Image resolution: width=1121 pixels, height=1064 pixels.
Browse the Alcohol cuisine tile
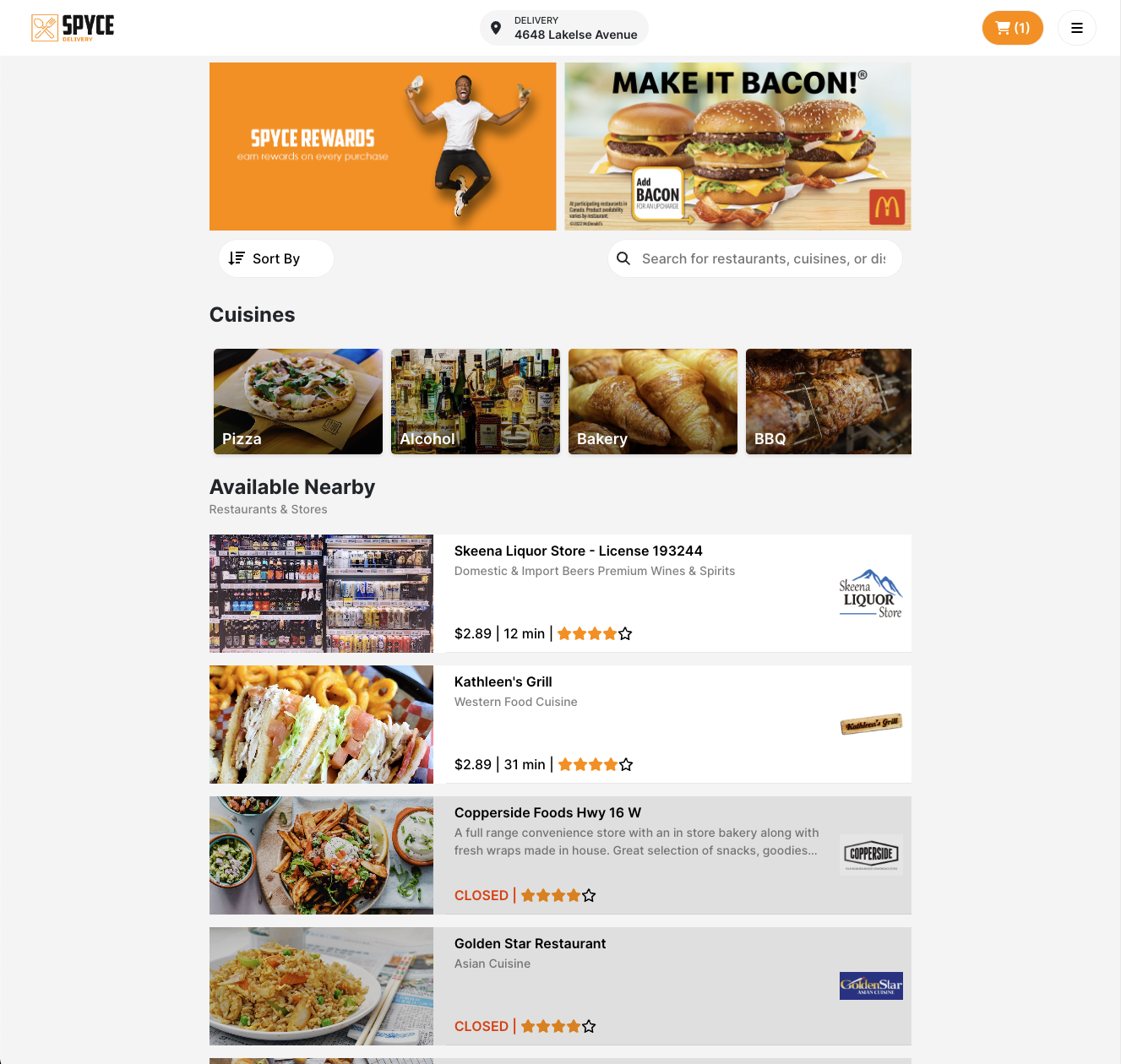[x=475, y=401]
